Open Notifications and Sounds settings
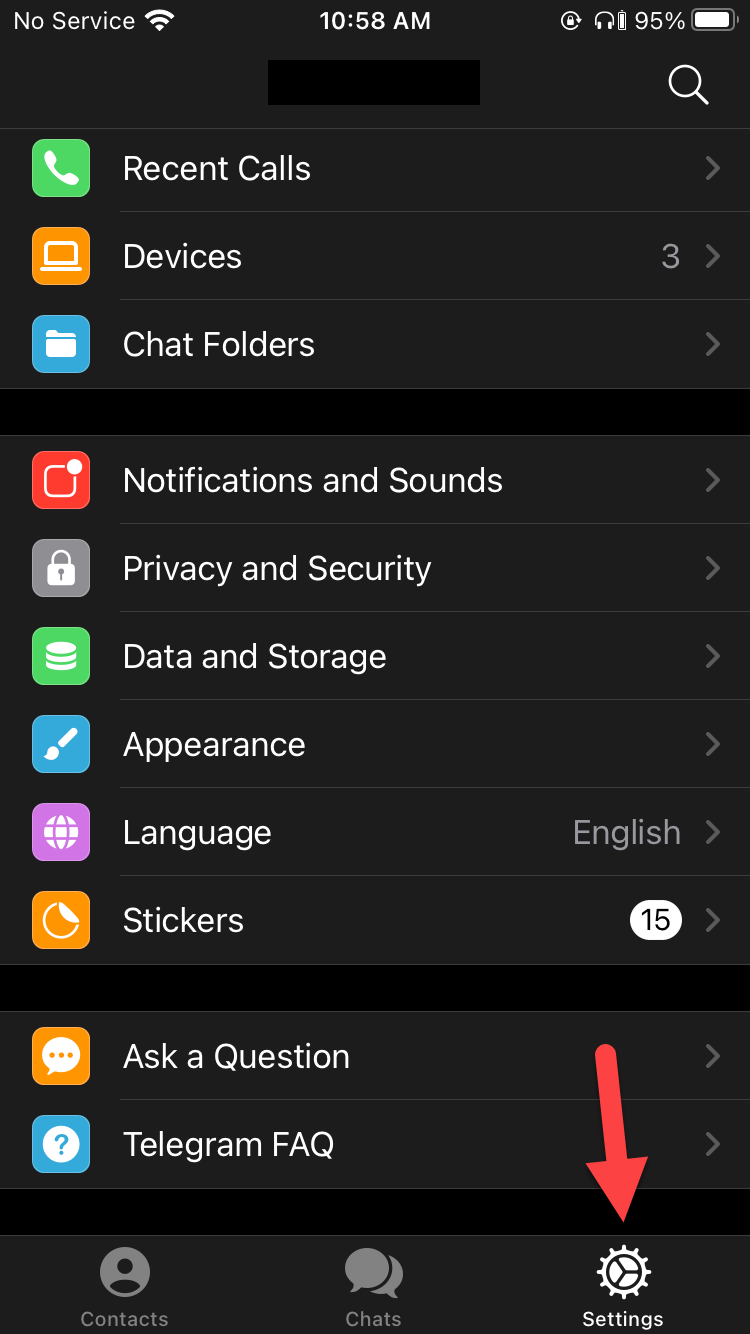The width and height of the screenshot is (750, 1334). 375,481
